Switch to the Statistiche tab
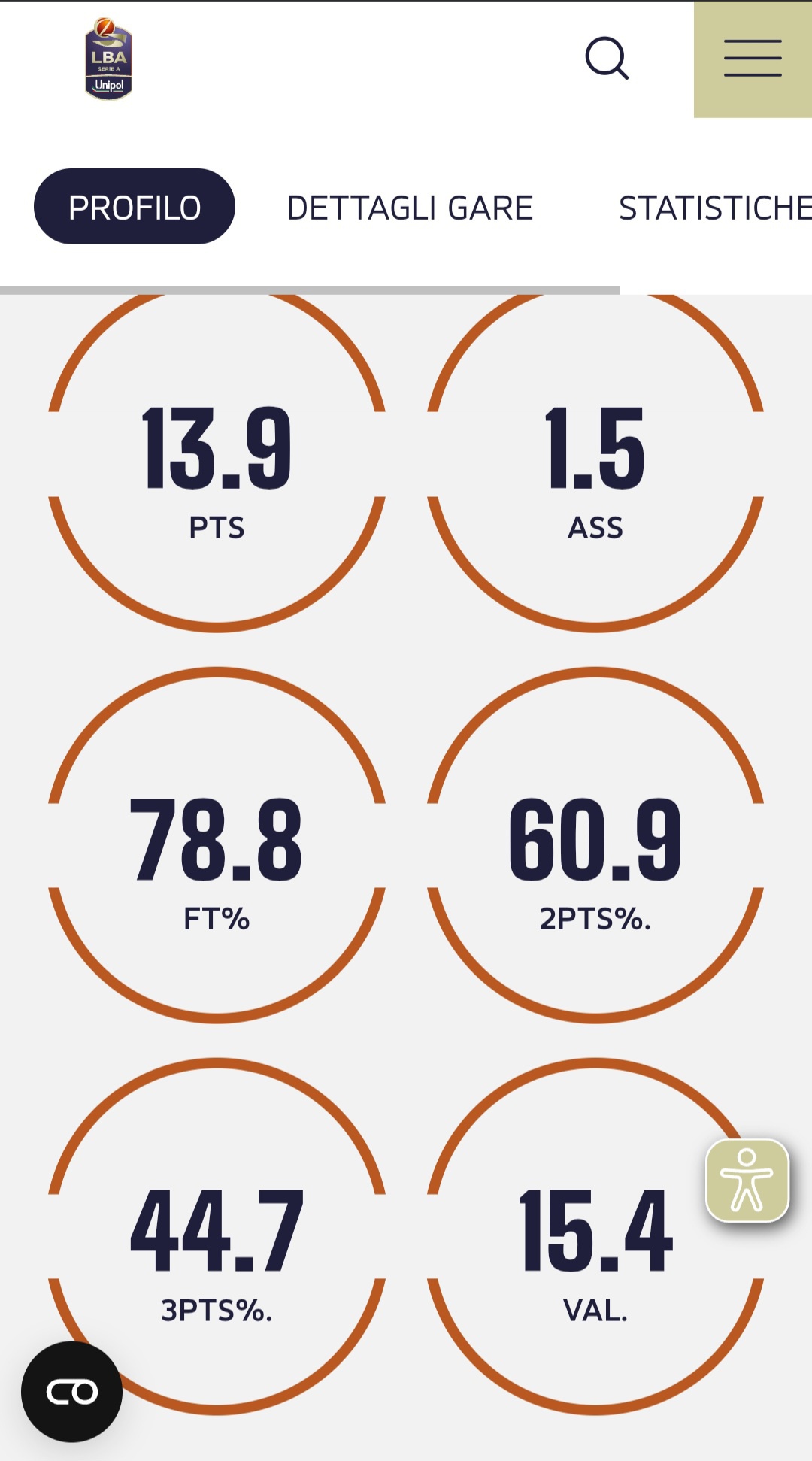812x1461 pixels. tap(715, 208)
